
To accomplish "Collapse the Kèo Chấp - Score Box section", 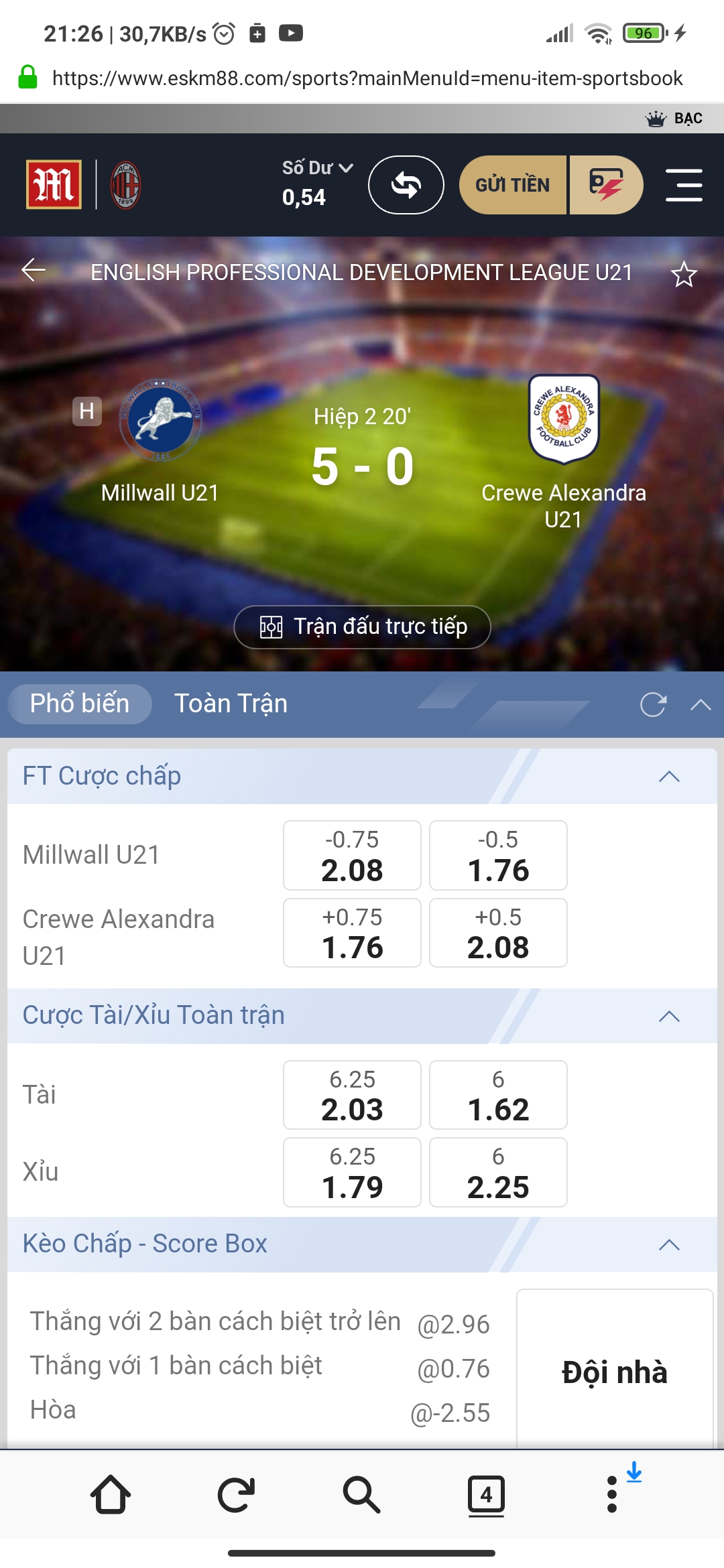I will 669,1245.
